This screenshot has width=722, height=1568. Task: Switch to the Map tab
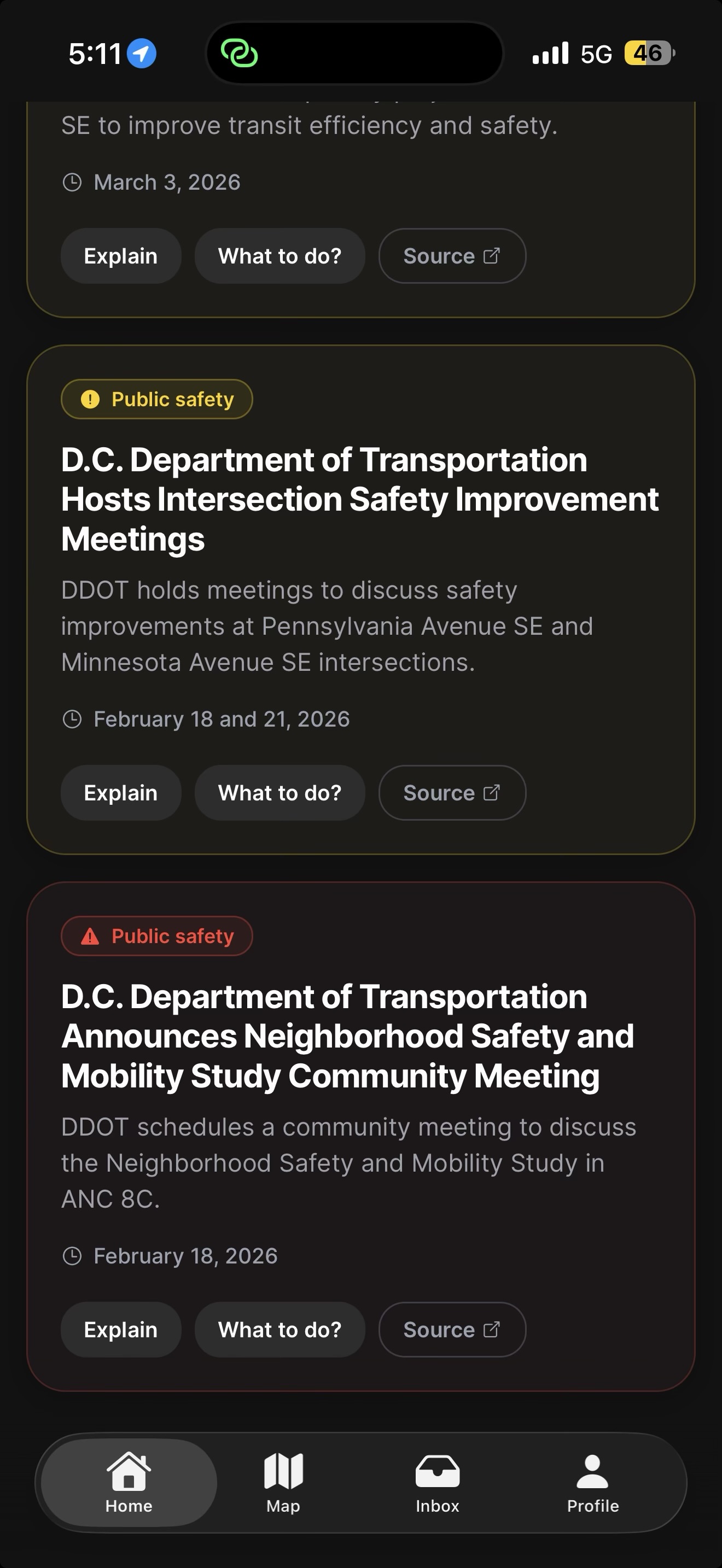[283, 1483]
